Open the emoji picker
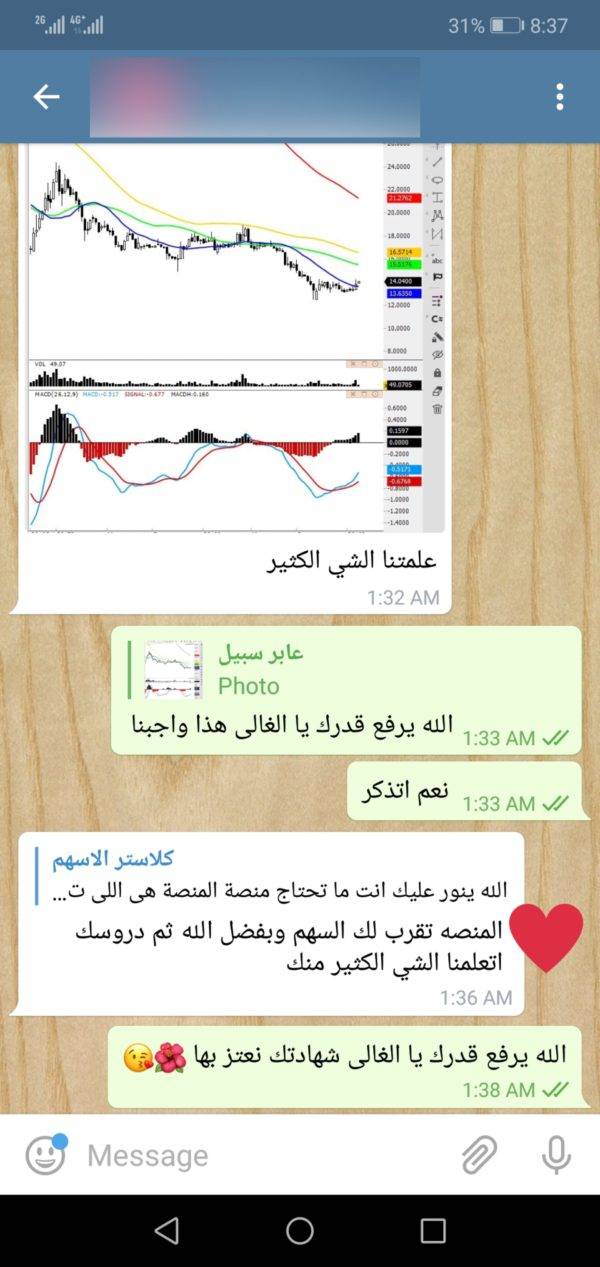Screen dimensions: 600x1267 click(x=45, y=1156)
